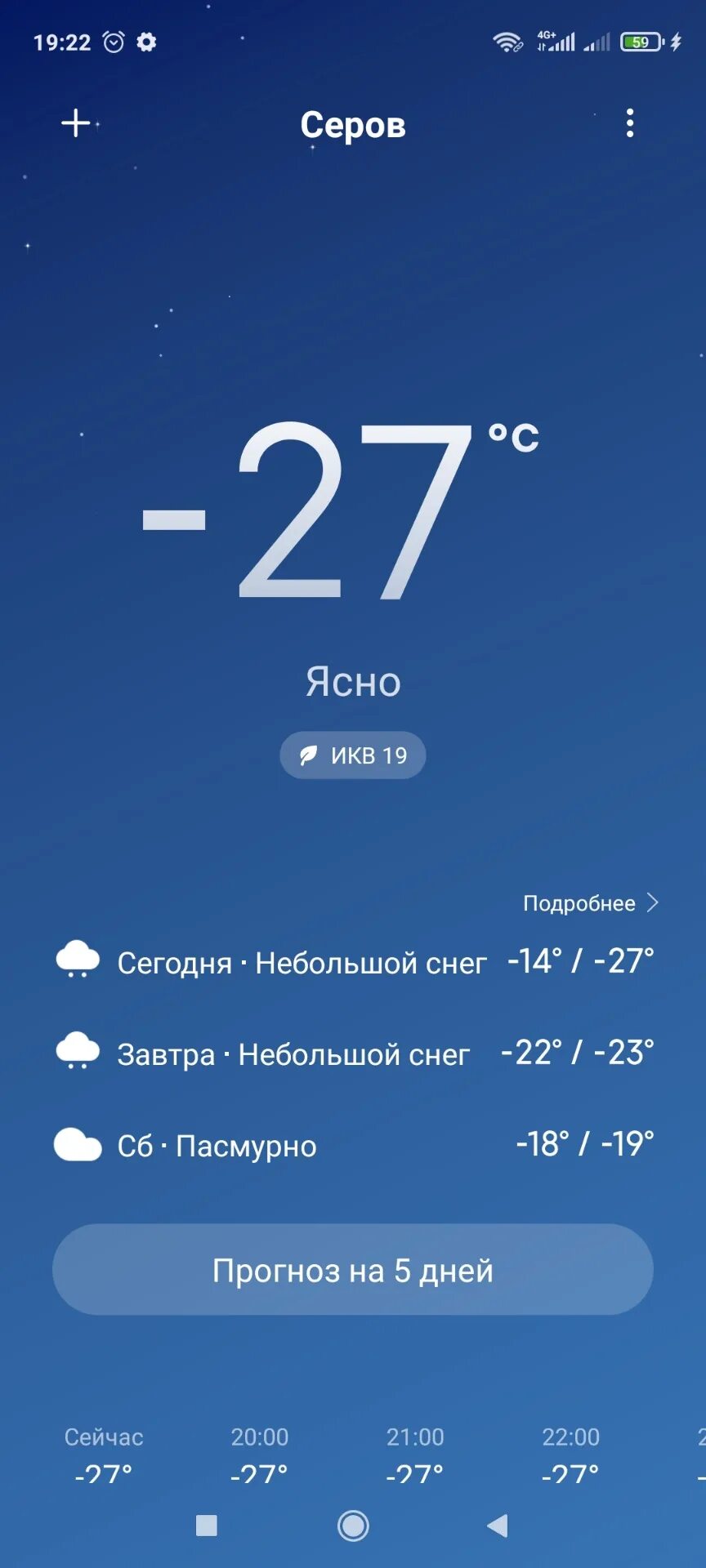Open the ИКВ 19 air quality chip

(x=353, y=755)
